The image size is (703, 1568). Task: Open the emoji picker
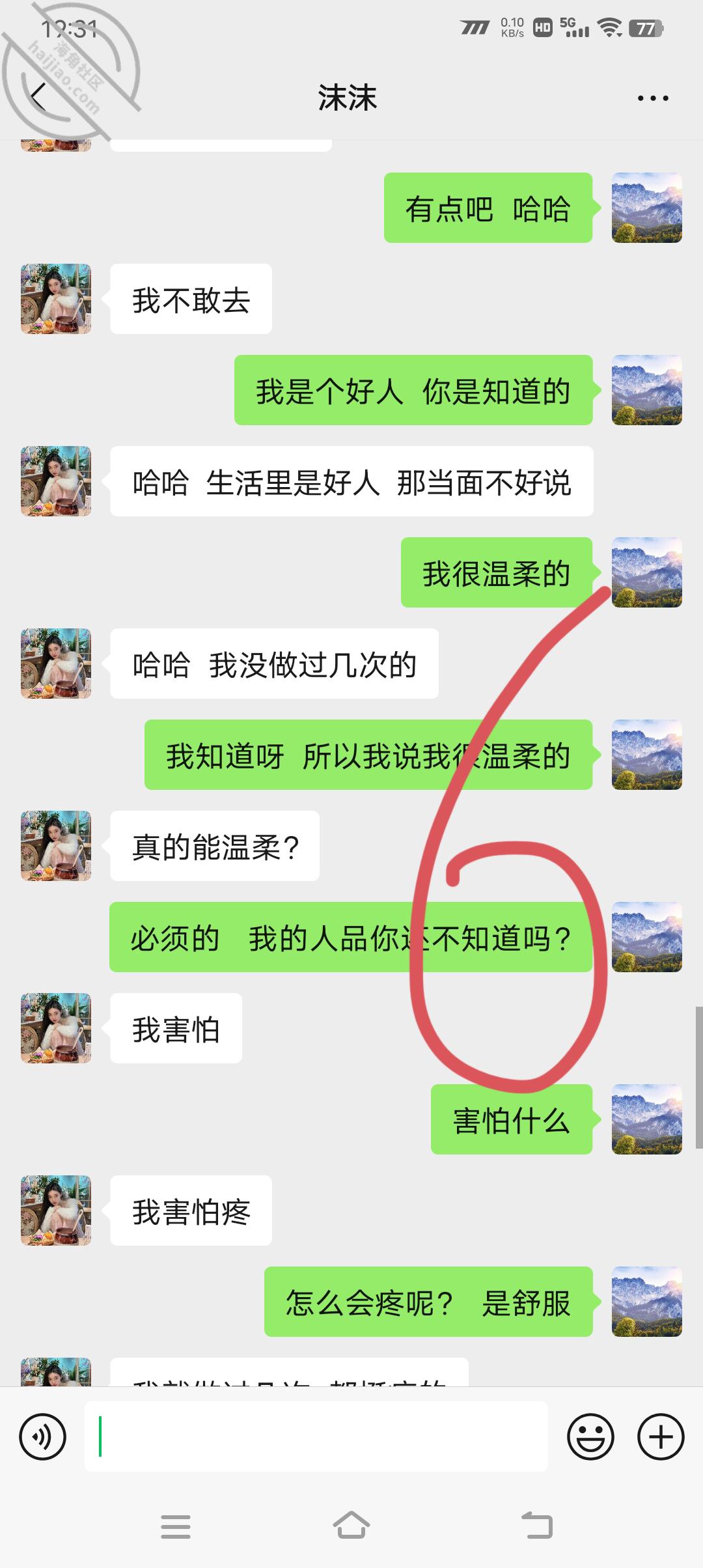click(x=590, y=1436)
